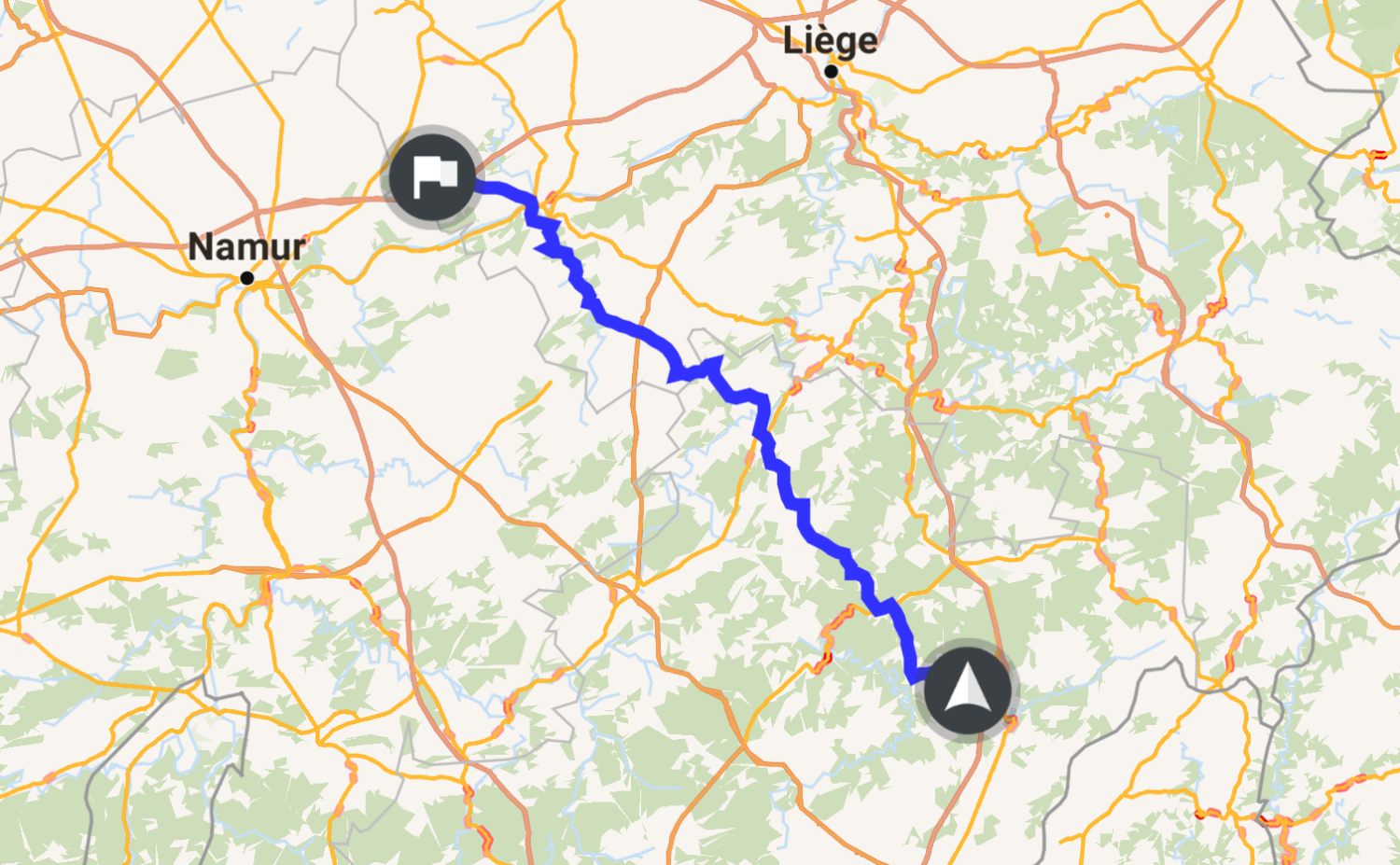Tap the current position arrow marker

pos(967,691)
